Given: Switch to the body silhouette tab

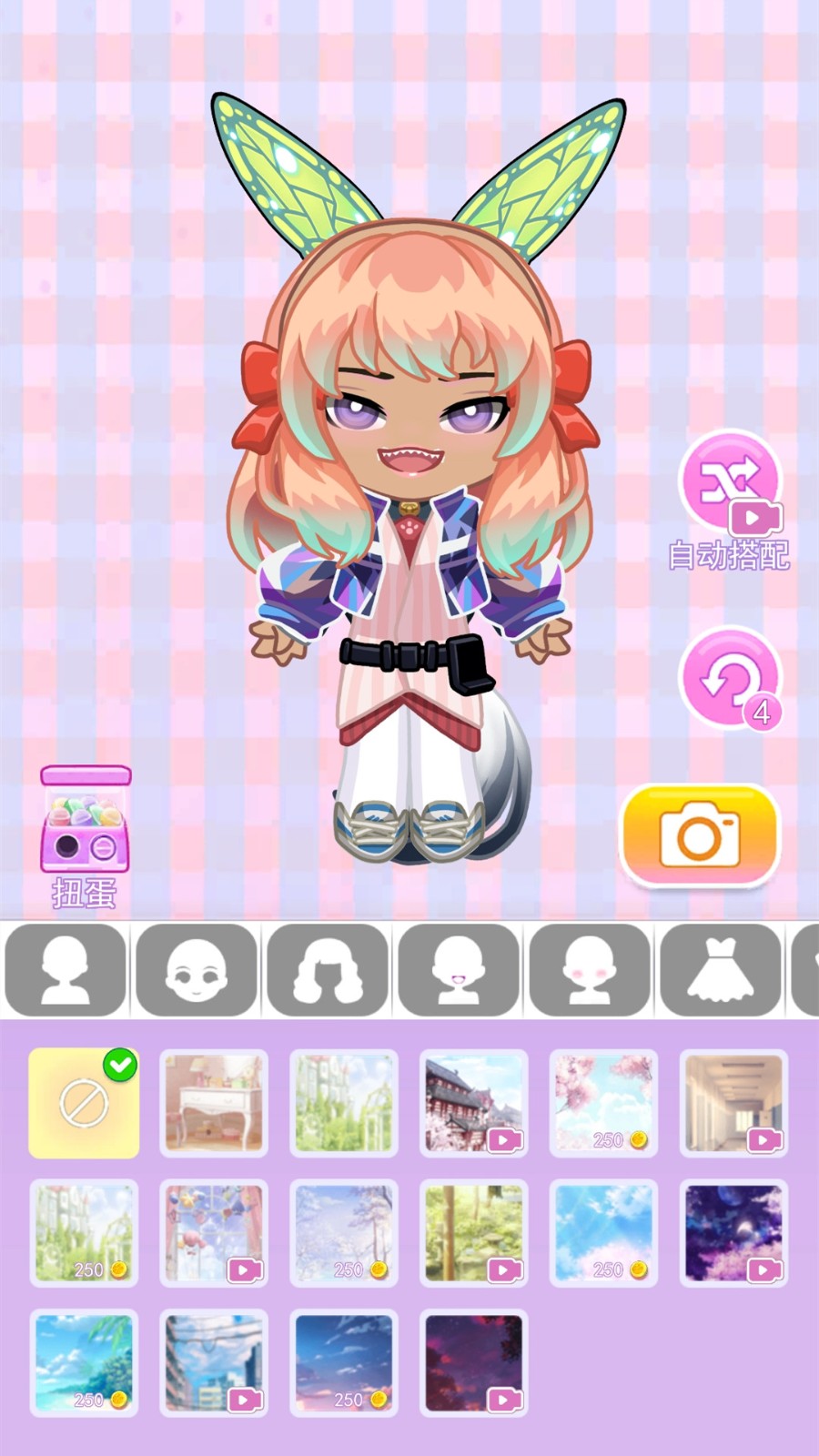Looking at the screenshot, I should tap(66, 969).
